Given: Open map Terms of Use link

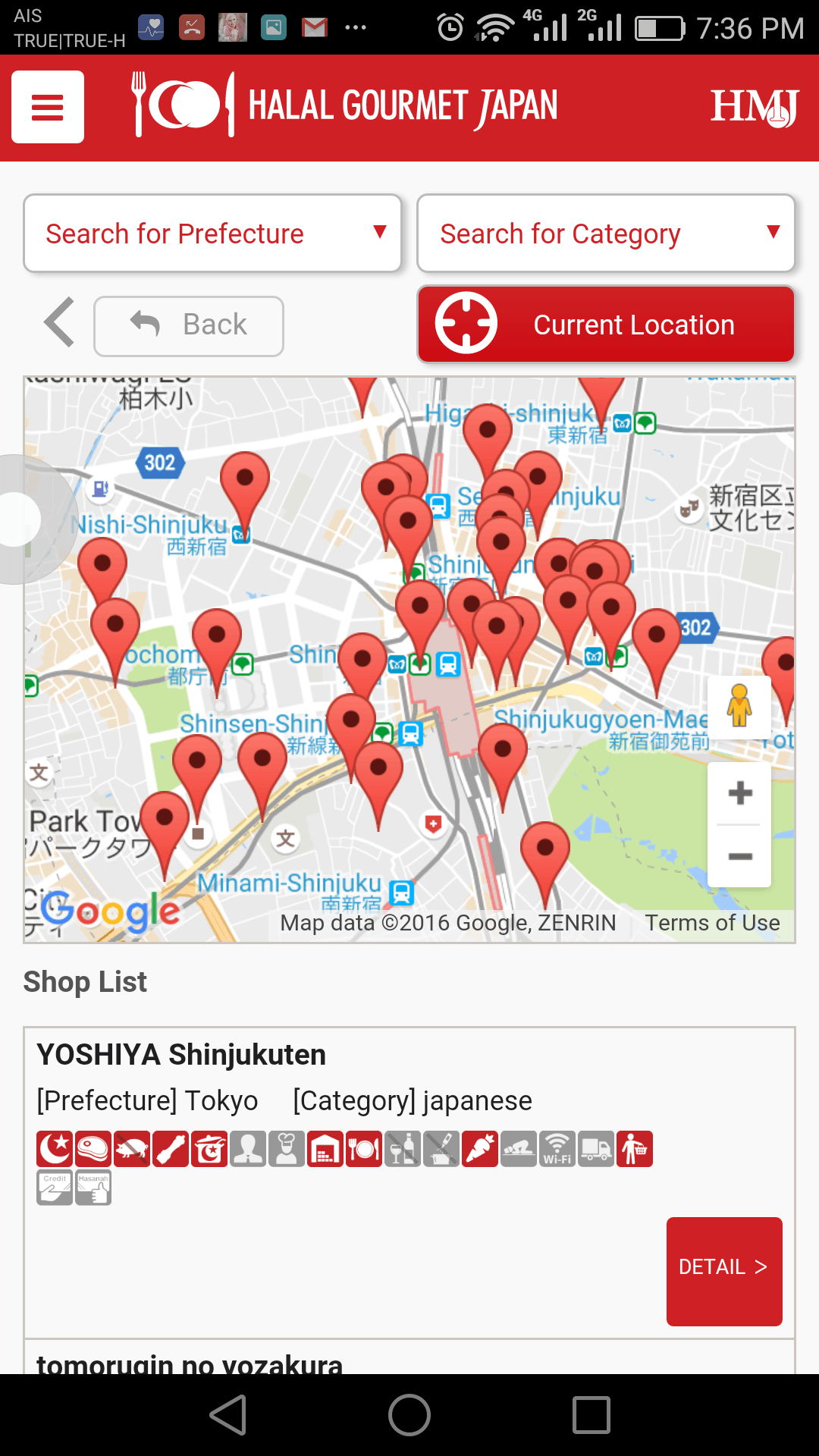Looking at the screenshot, I should (711, 923).
